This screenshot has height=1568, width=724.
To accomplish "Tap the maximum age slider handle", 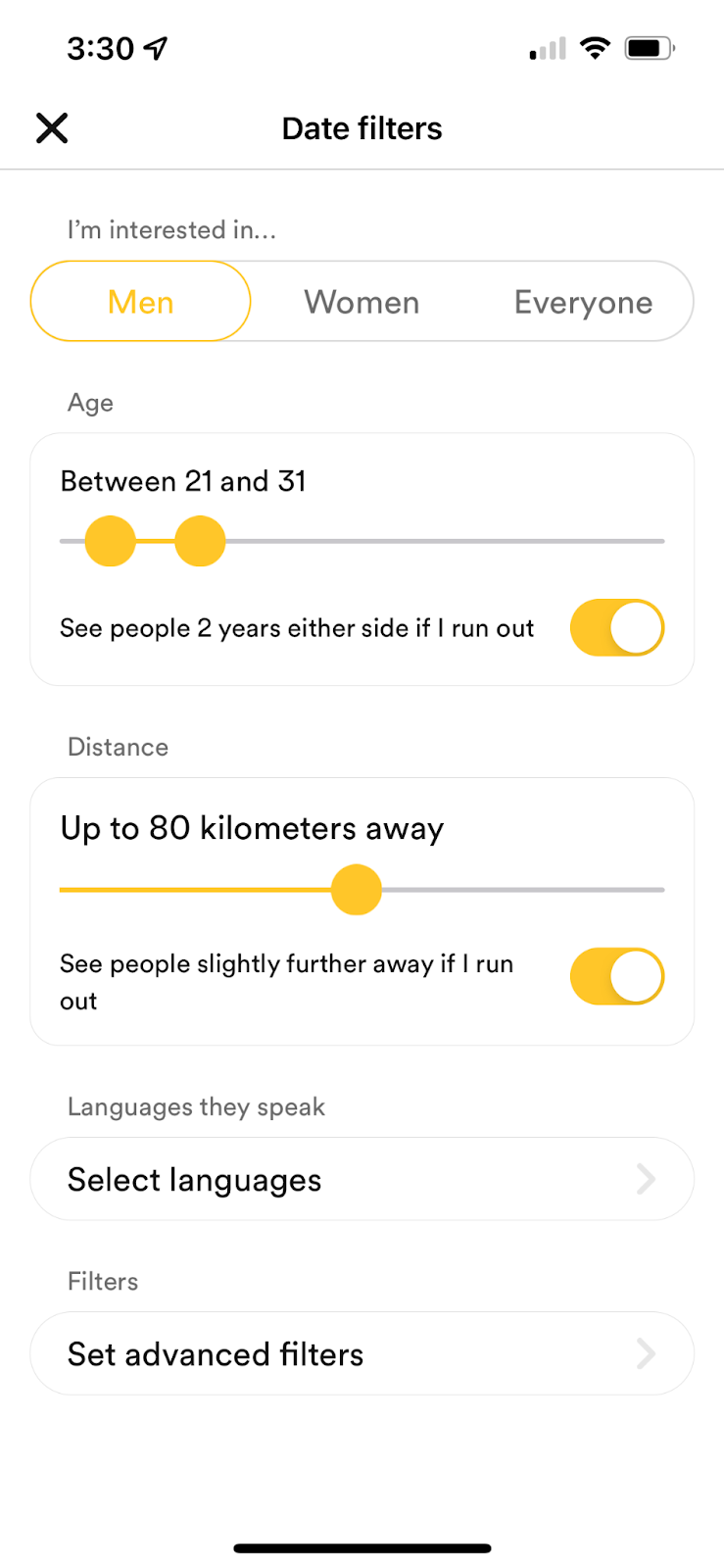I will tap(200, 541).
